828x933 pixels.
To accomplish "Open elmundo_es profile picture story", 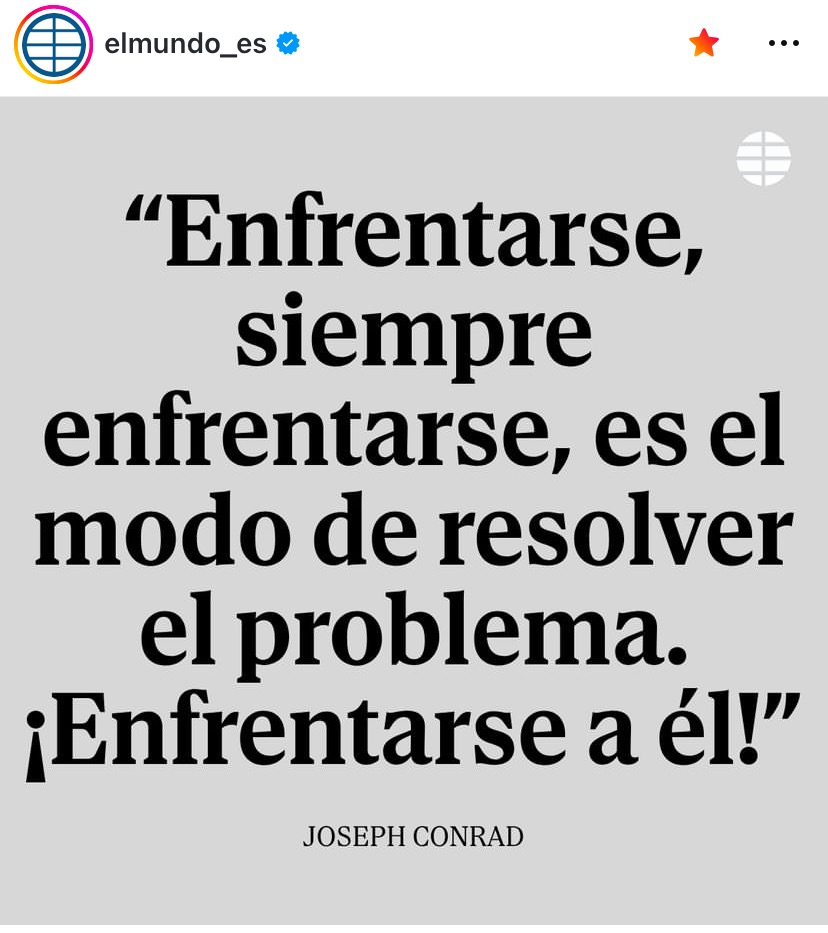I will click(x=53, y=44).
